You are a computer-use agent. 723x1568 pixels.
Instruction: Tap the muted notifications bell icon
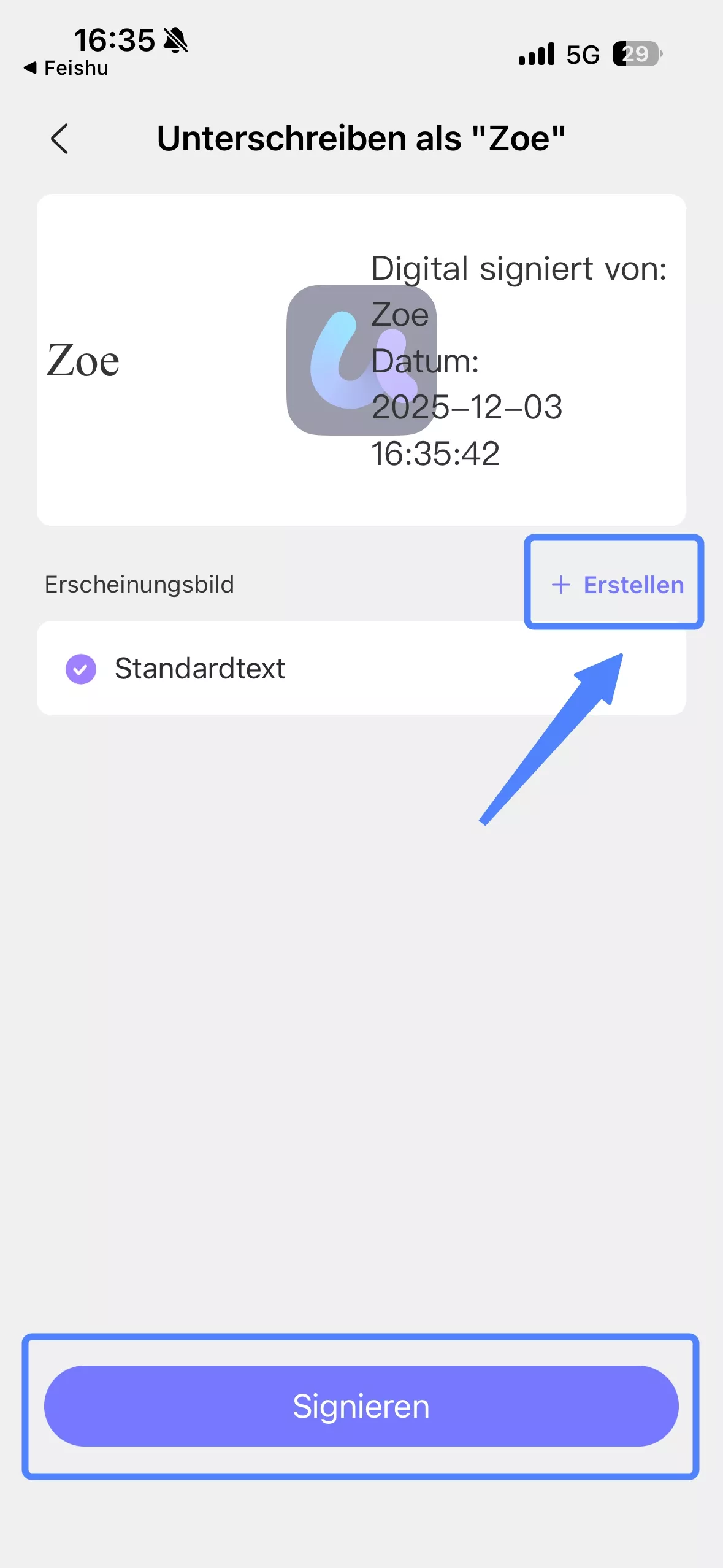[x=174, y=40]
